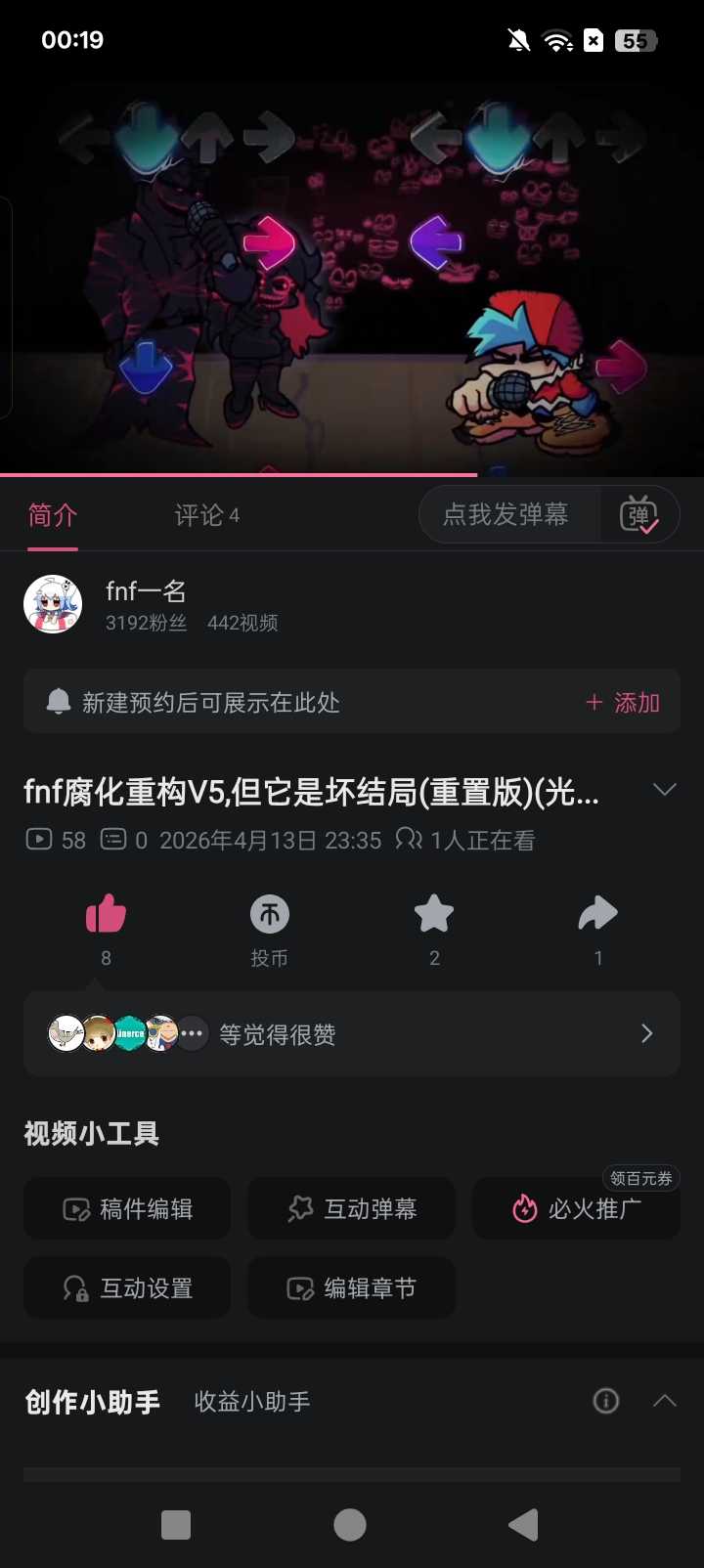This screenshot has width=704, height=1568.
Task: View users who liked the video
Action: click(x=352, y=1034)
